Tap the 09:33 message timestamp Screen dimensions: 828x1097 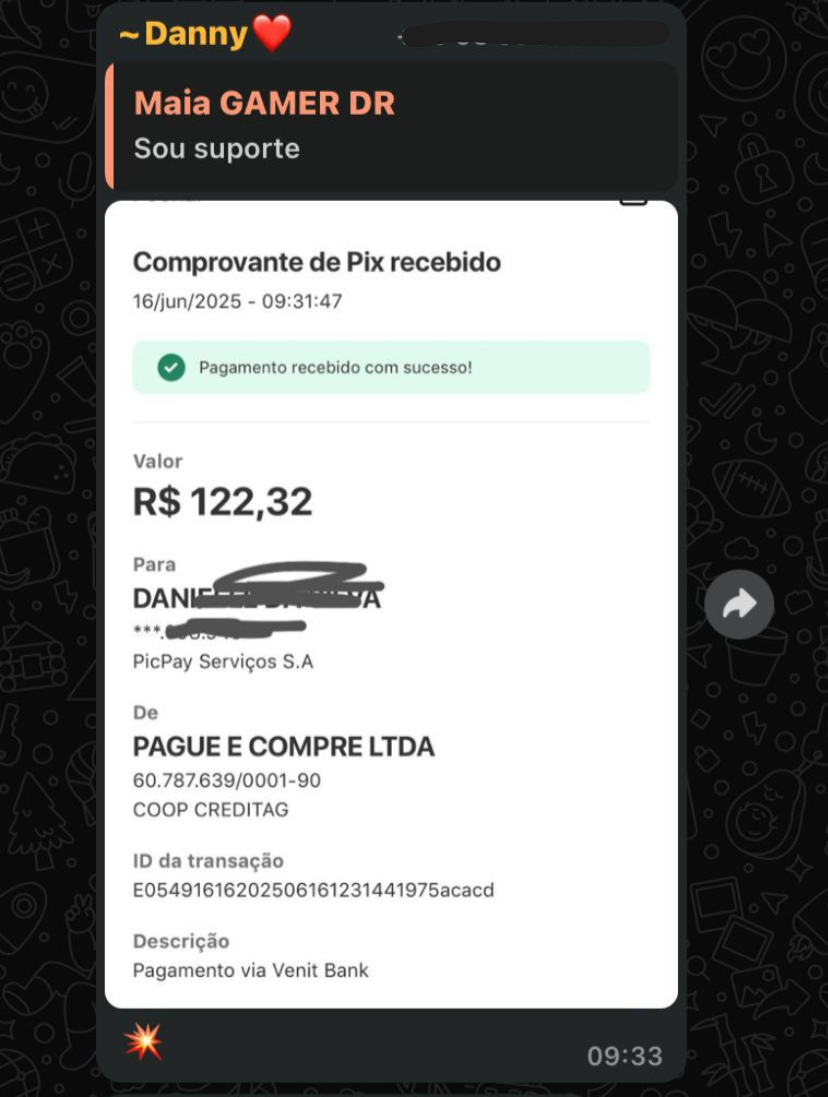(x=626, y=1055)
